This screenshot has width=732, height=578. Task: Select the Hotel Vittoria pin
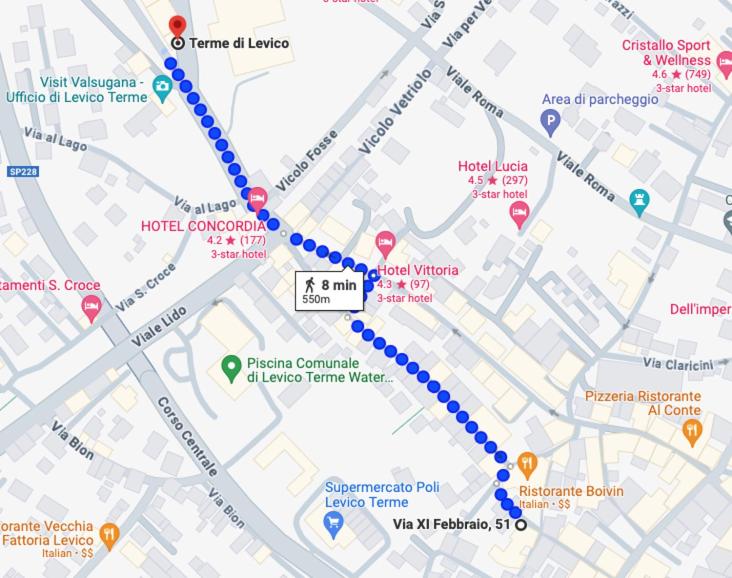[386, 243]
